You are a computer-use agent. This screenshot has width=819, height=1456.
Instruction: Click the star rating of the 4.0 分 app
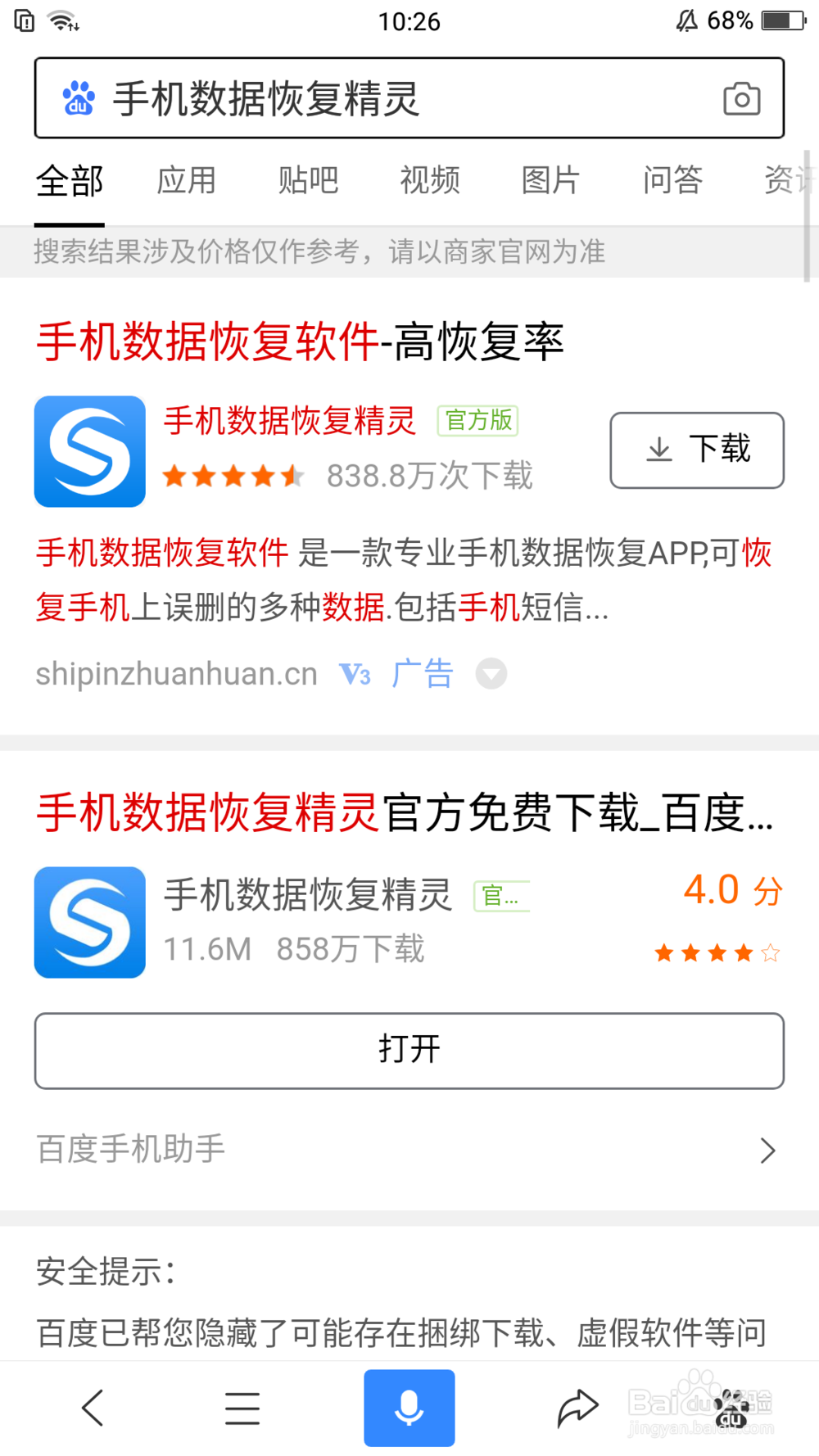tap(716, 952)
